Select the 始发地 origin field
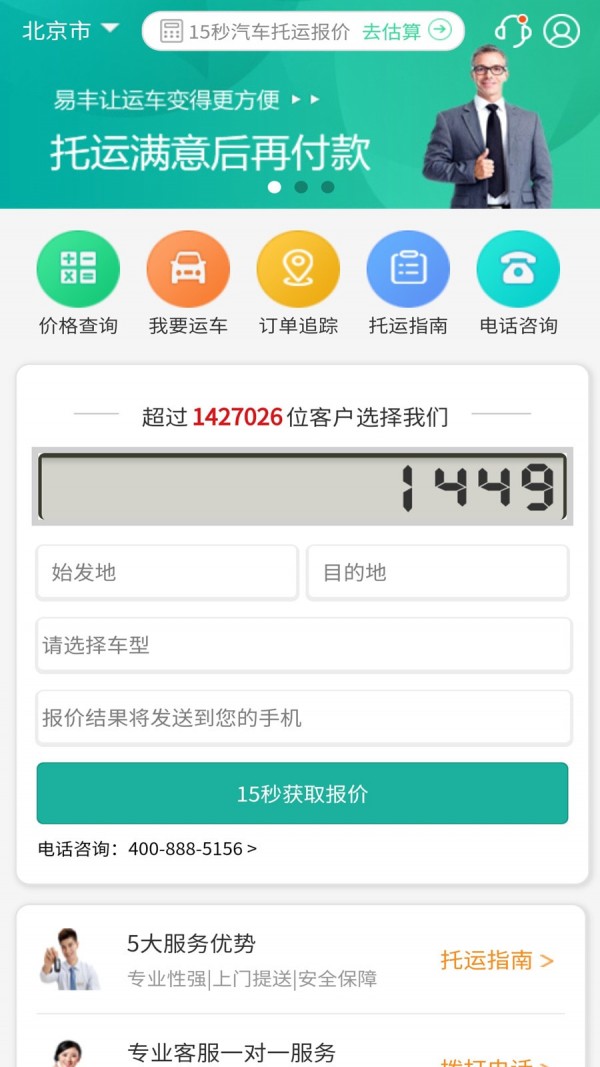Screen dimensions: 600x1067 coord(167,572)
